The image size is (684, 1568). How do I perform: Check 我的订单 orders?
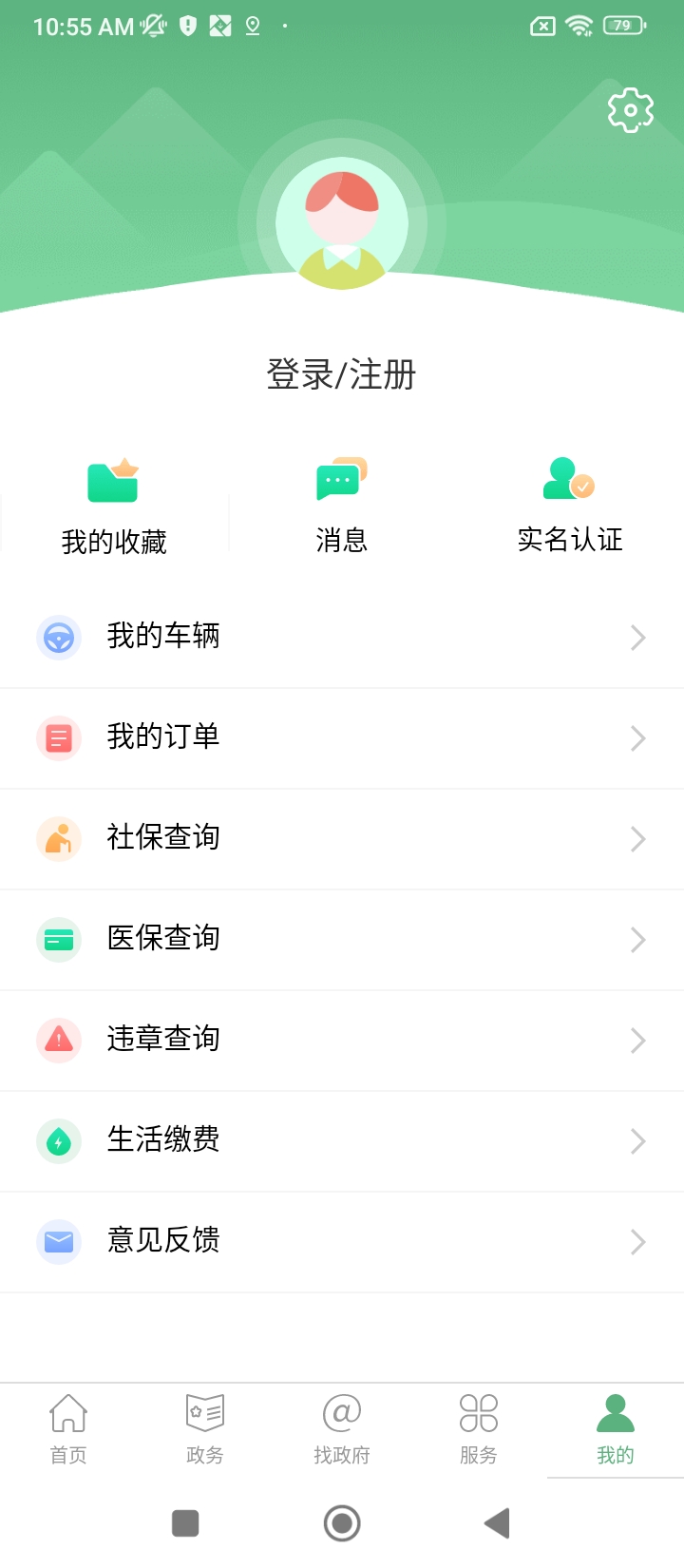click(x=342, y=737)
